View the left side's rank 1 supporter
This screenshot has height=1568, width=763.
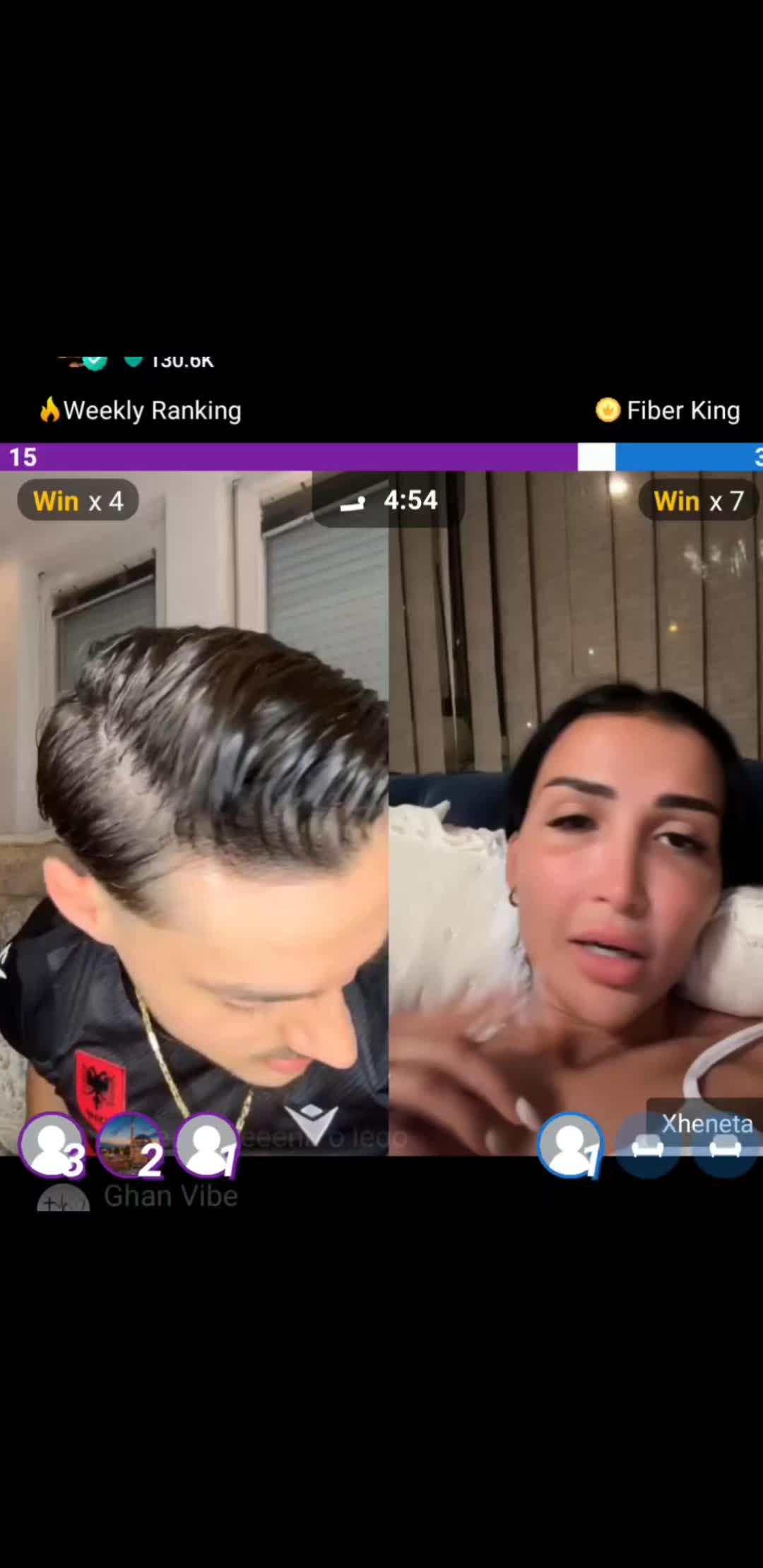click(x=207, y=1146)
